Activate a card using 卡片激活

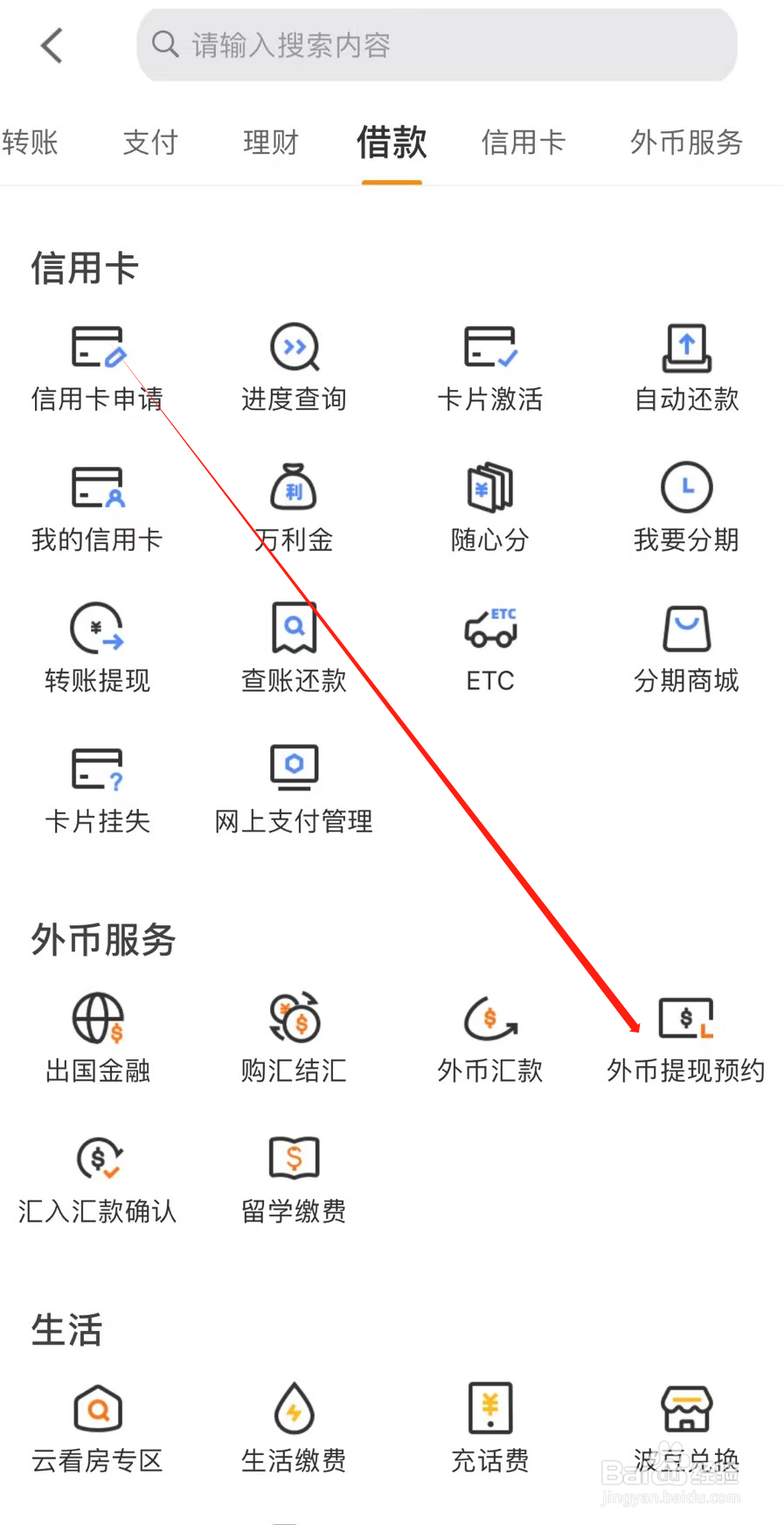pyautogui.click(x=489, y=367)
